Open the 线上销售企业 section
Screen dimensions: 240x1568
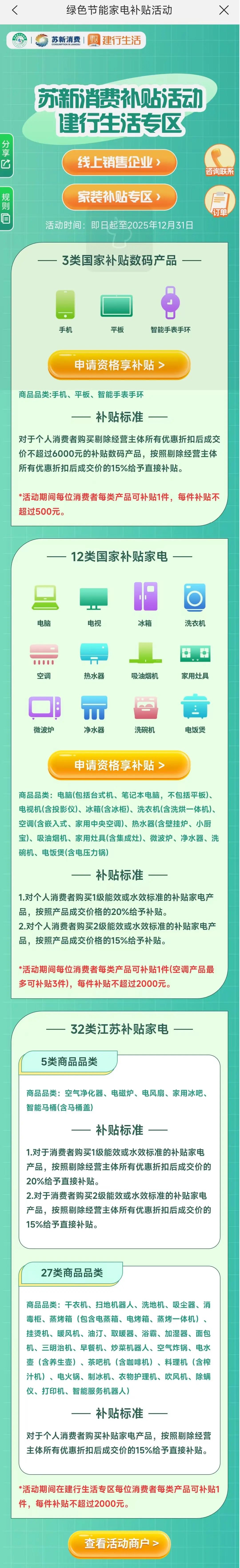(x=119, y=162)
